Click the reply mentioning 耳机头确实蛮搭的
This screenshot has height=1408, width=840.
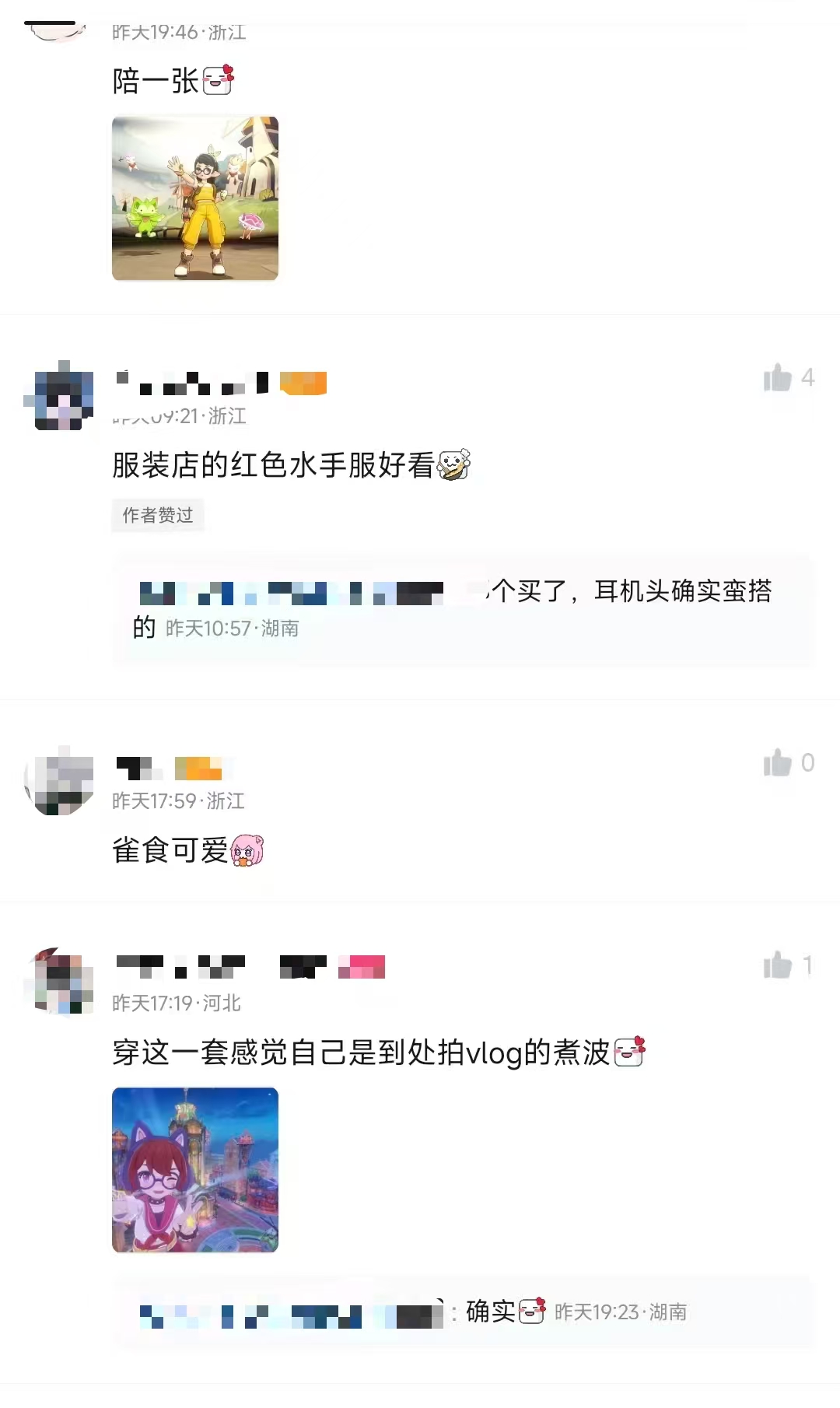point(467,607)
